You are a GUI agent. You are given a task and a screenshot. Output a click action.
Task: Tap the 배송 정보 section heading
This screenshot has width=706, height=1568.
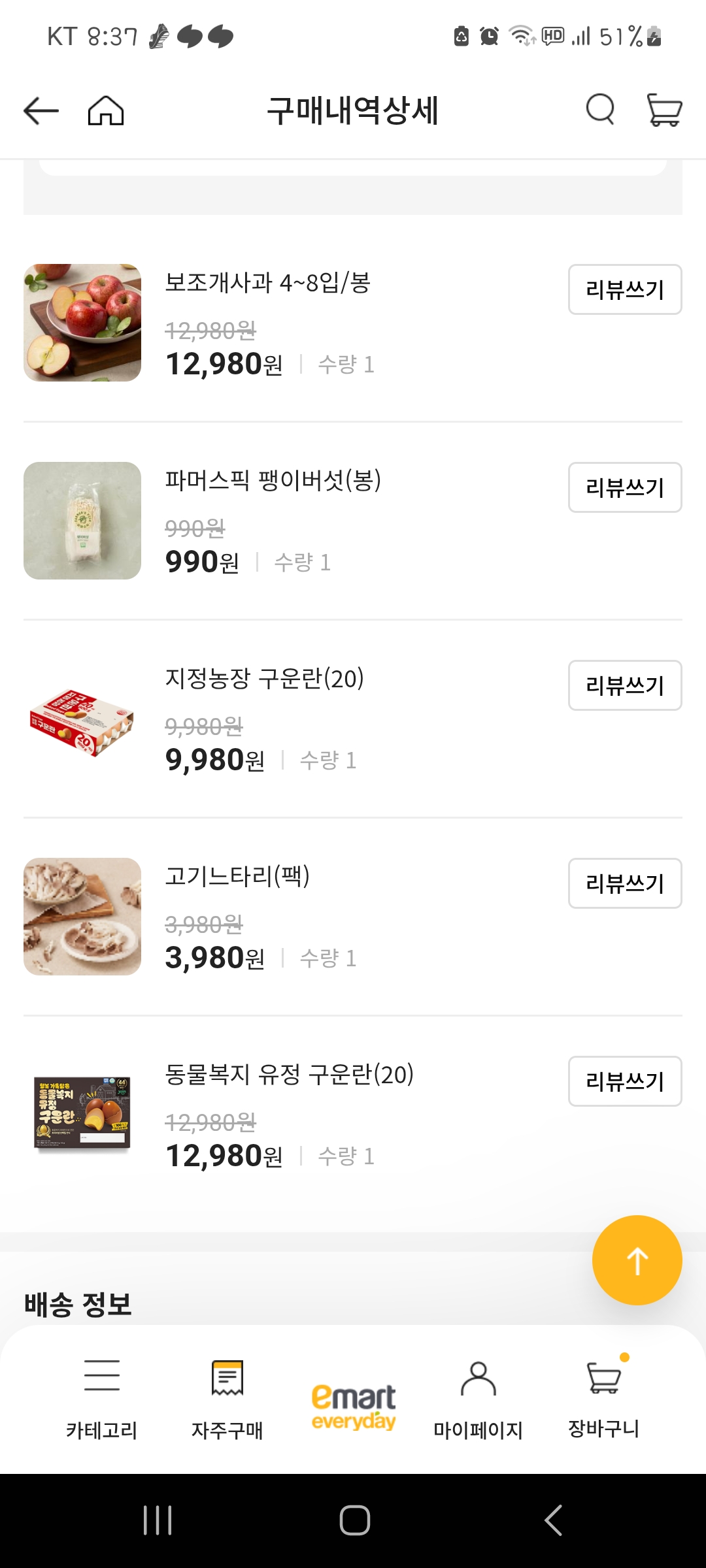click(x=76, y=1301)
